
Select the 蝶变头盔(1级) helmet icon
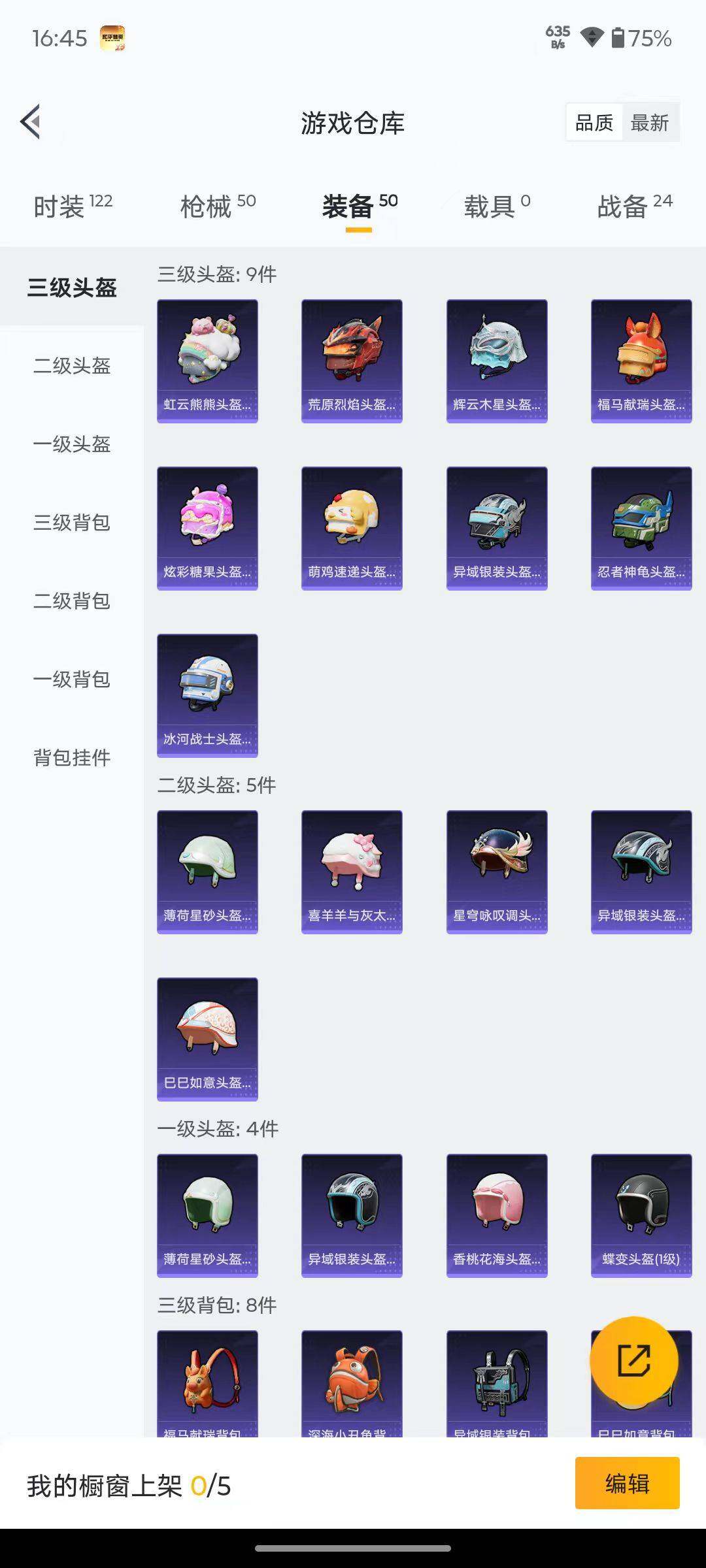pos(641,1217)
